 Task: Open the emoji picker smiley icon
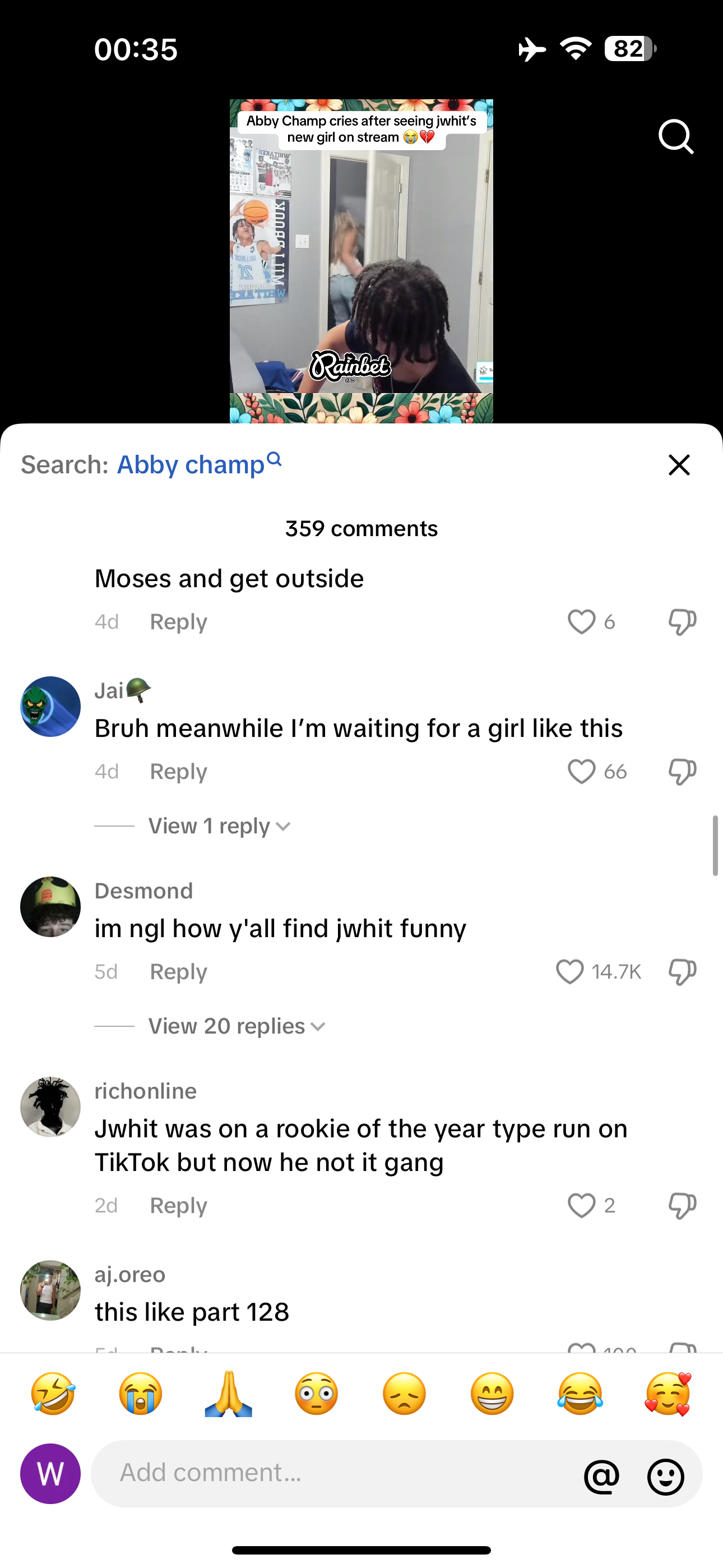pos(665,1475)
